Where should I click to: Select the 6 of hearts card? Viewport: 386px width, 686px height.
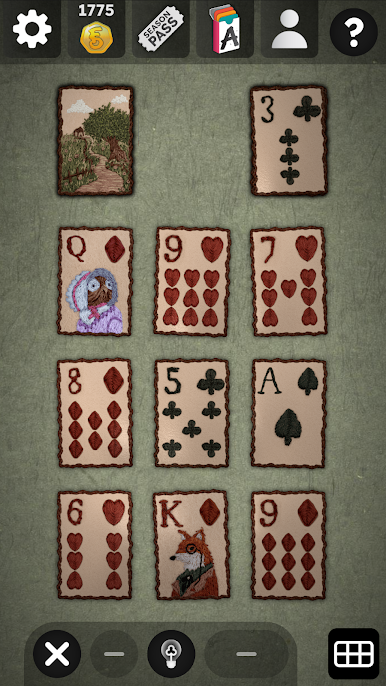(x=95, y=545)
